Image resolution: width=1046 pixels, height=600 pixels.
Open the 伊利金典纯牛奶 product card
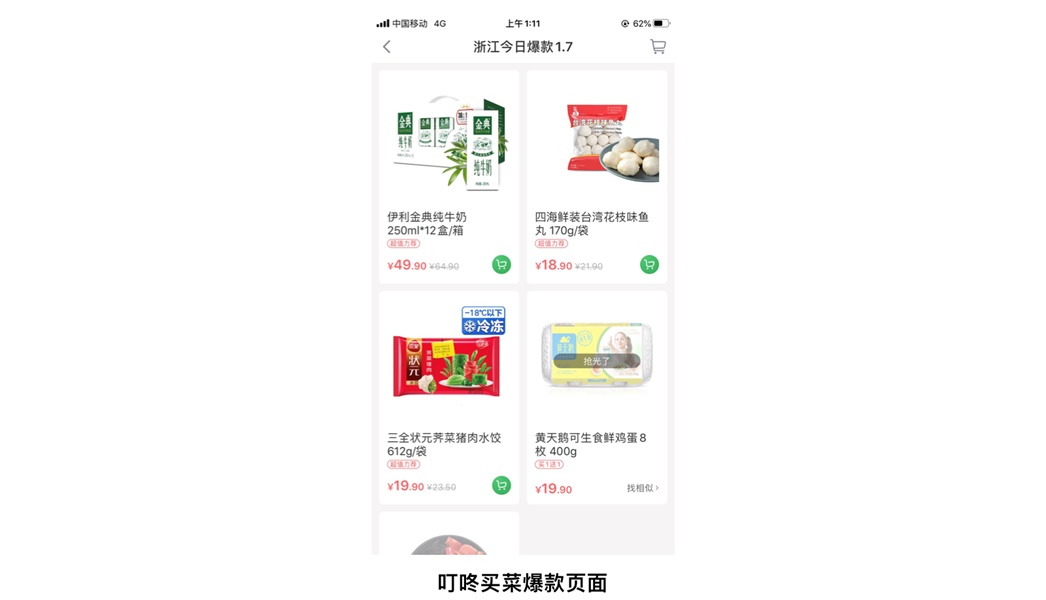pyautogui.click(x=448, y=150)
